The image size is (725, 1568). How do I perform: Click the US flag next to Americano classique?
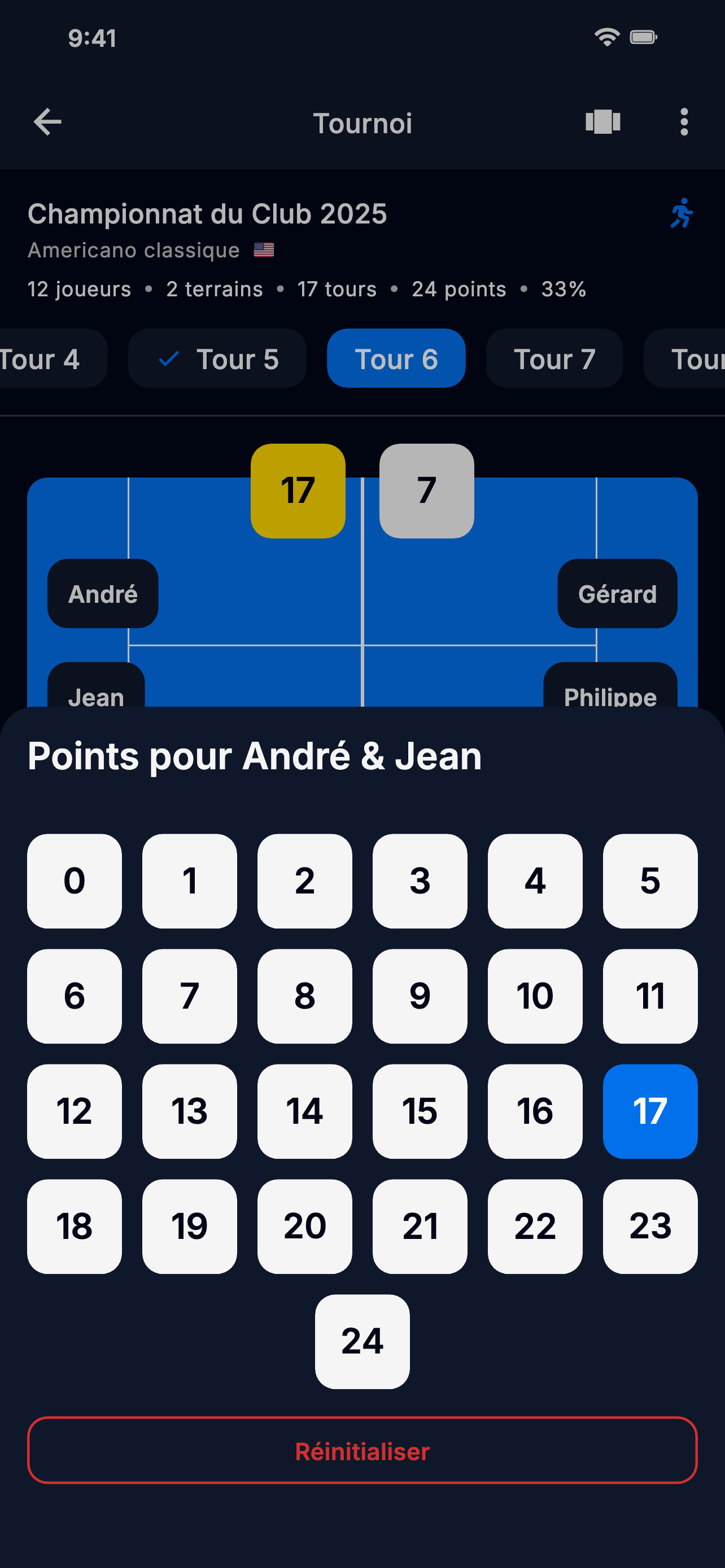click(264, 249)
